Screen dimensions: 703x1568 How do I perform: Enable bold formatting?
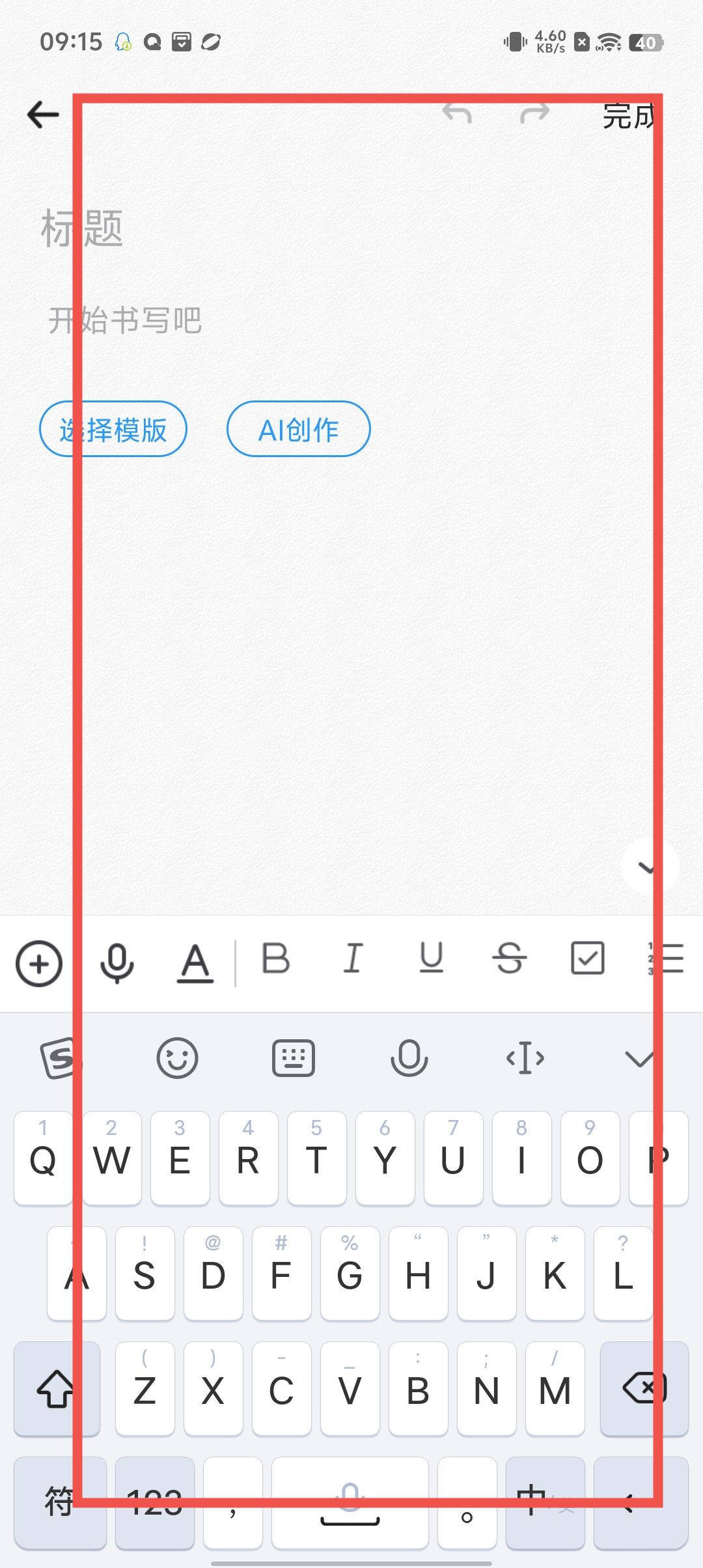pos(275,959)
